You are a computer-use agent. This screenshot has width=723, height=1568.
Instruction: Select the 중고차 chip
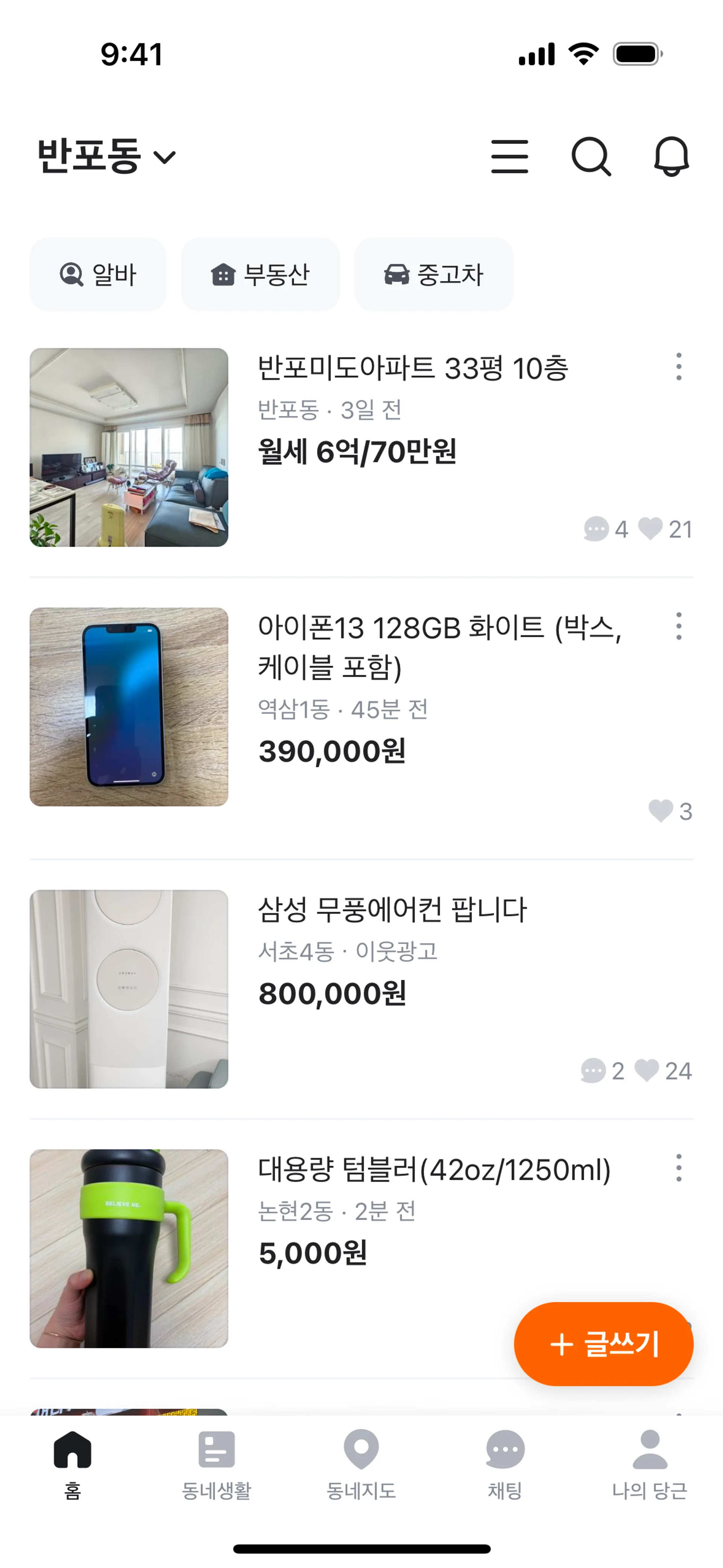[x=433, y=275]
